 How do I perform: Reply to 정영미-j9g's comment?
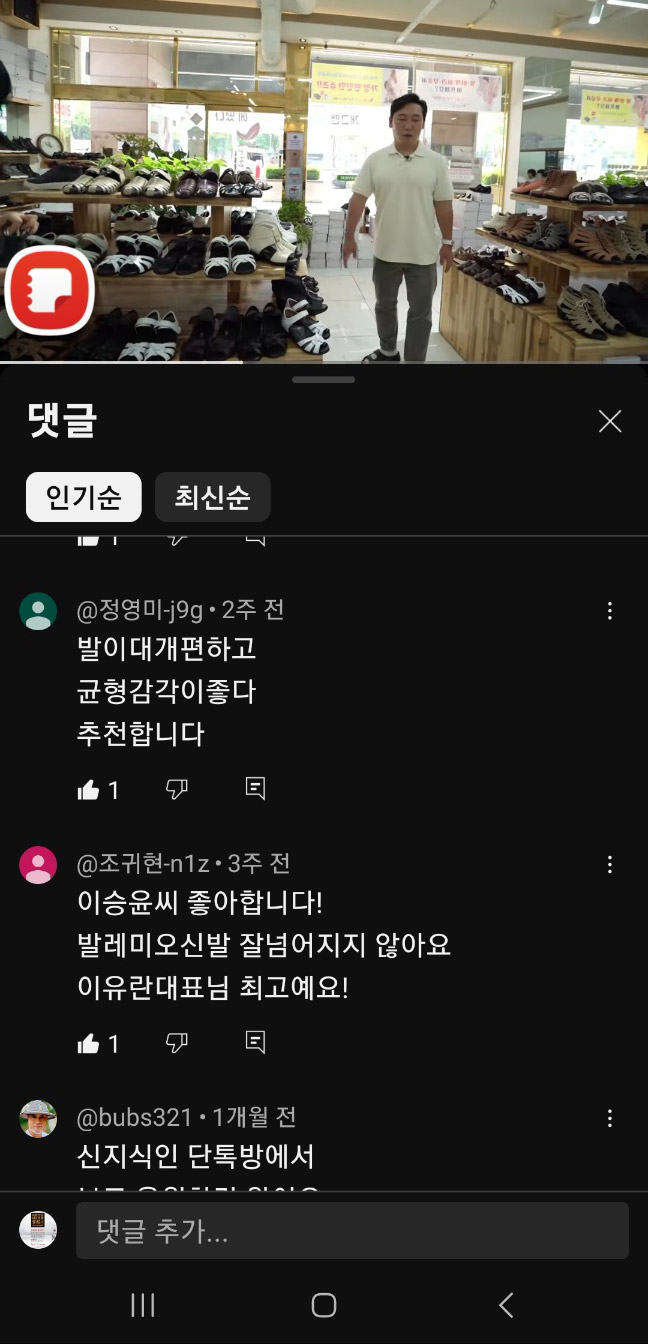255,790
